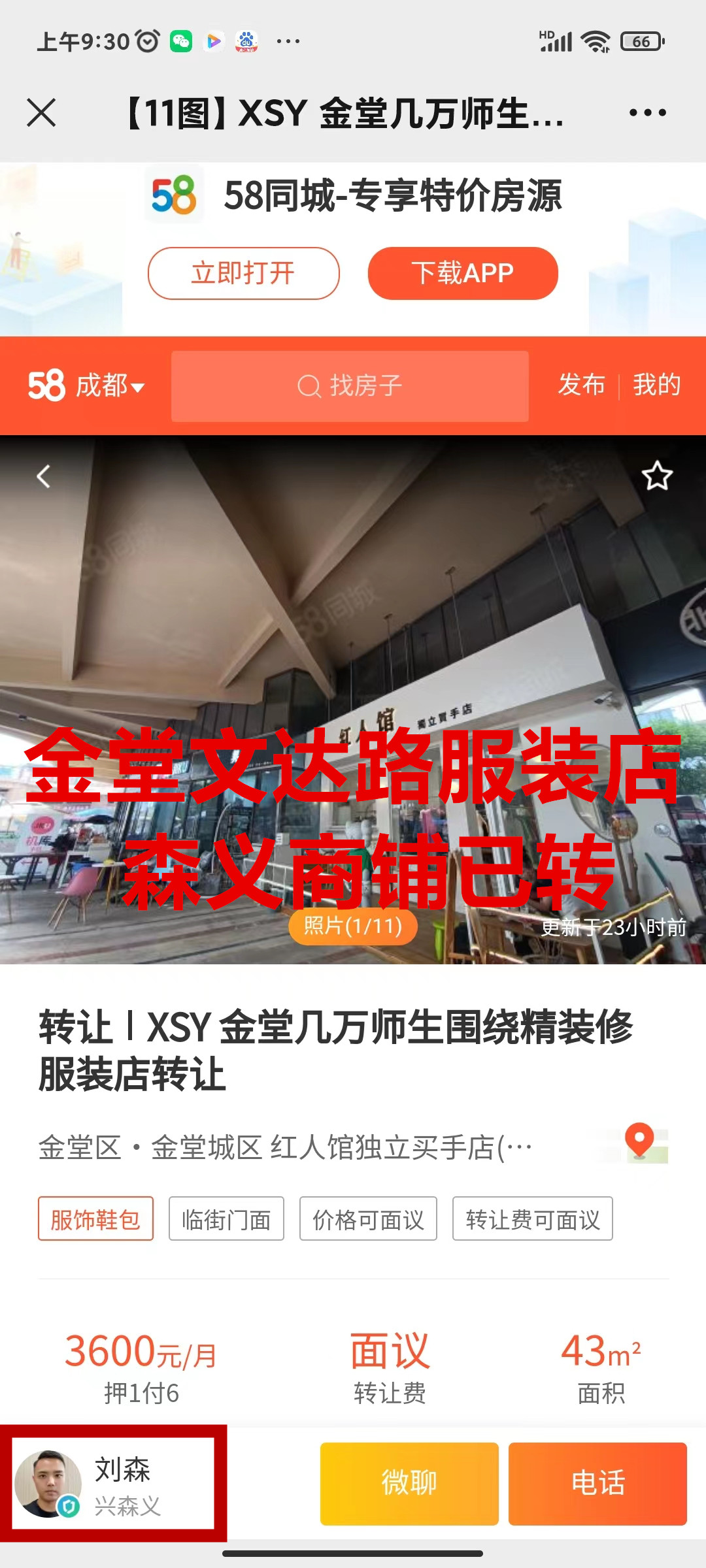Open agent 刘森's profile

coord(113,1483)
